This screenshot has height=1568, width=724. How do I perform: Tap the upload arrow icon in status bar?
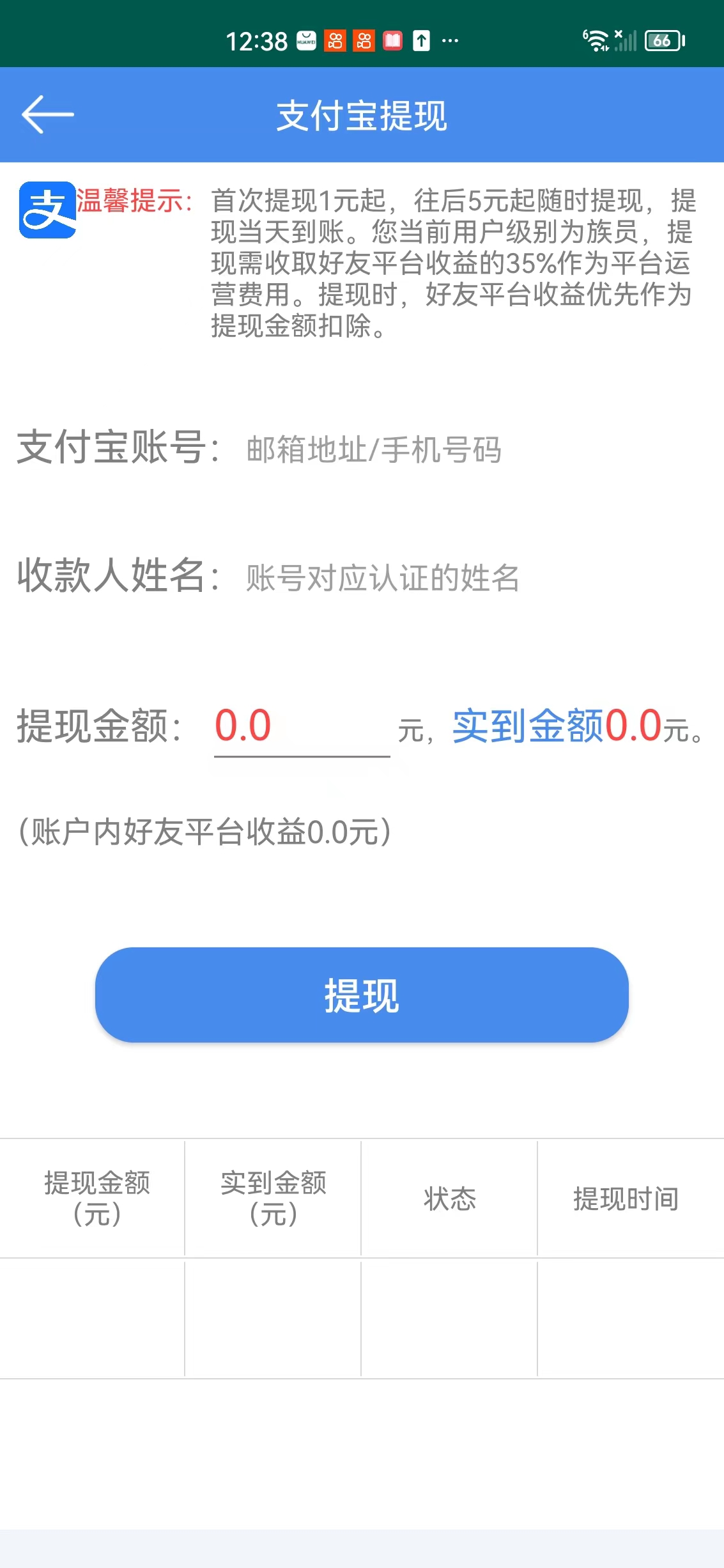(x=421, y=41)
